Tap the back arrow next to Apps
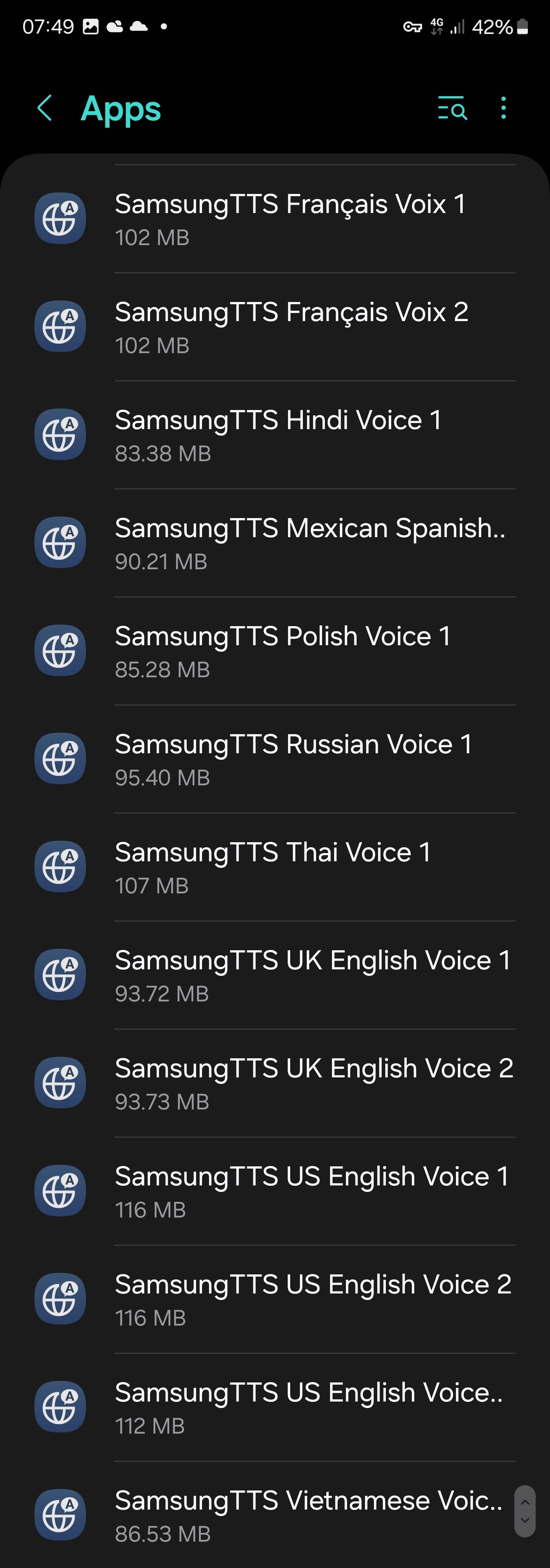The image size is (550, 1568). point(44,108)
